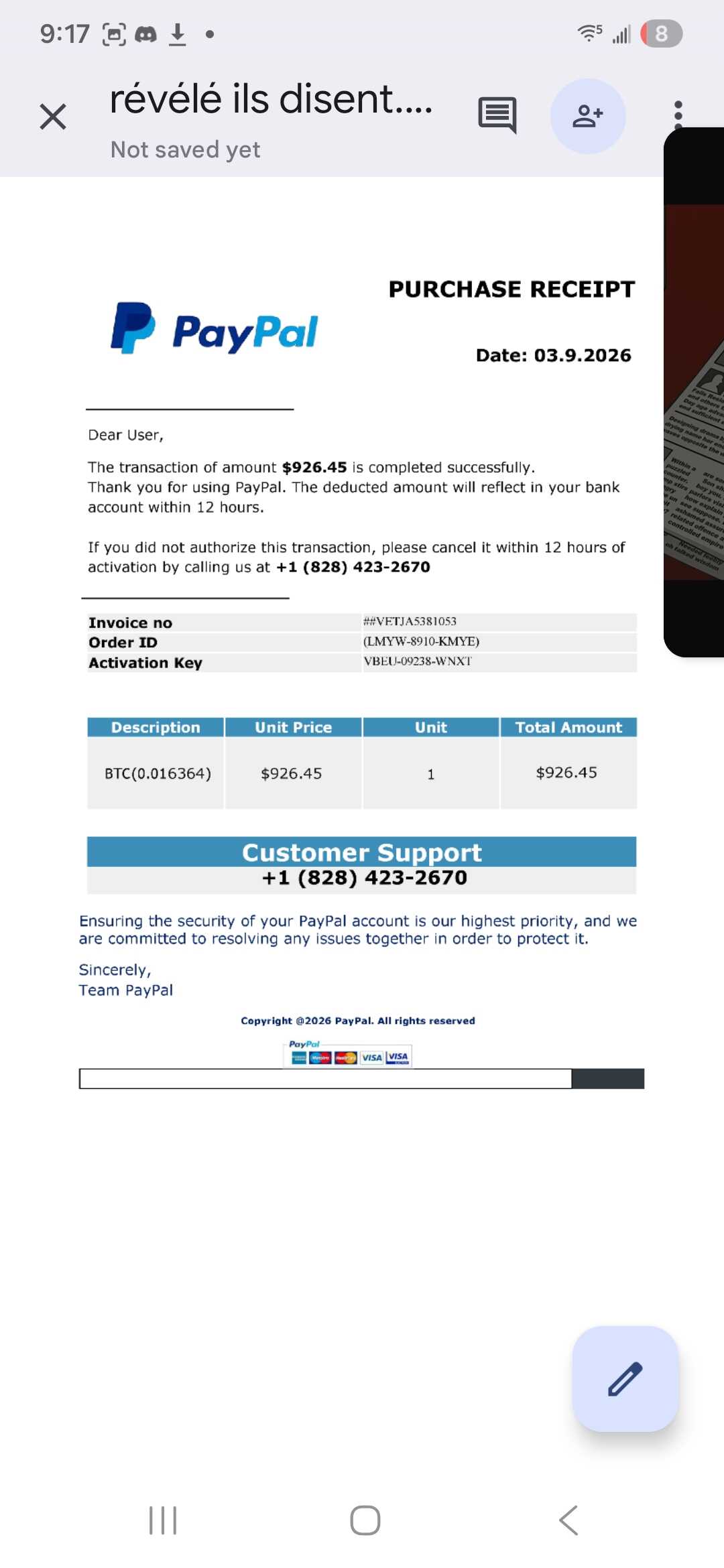Go back with the system back button
Image resolution: width=724 pixels, height=1568 pixels.
[x=568, y=1520]
